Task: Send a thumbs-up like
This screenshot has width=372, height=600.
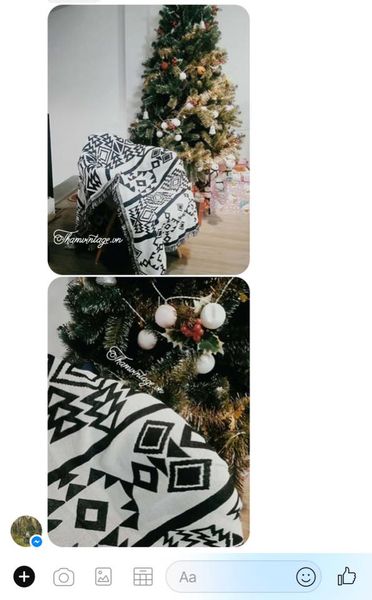Action: pyautogui.click(x=347, y=576)
